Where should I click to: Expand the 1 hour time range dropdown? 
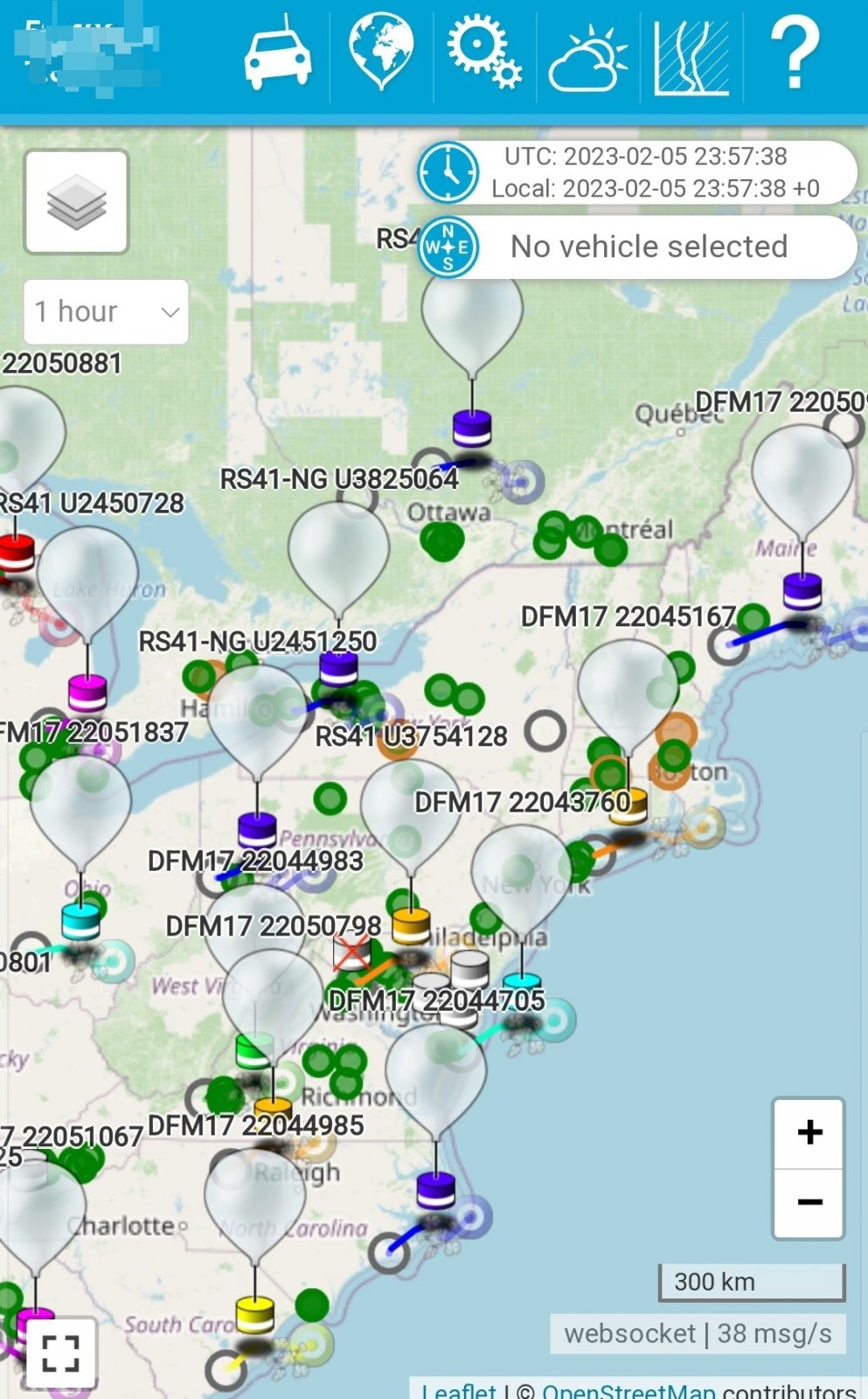[x=106, y=311]
